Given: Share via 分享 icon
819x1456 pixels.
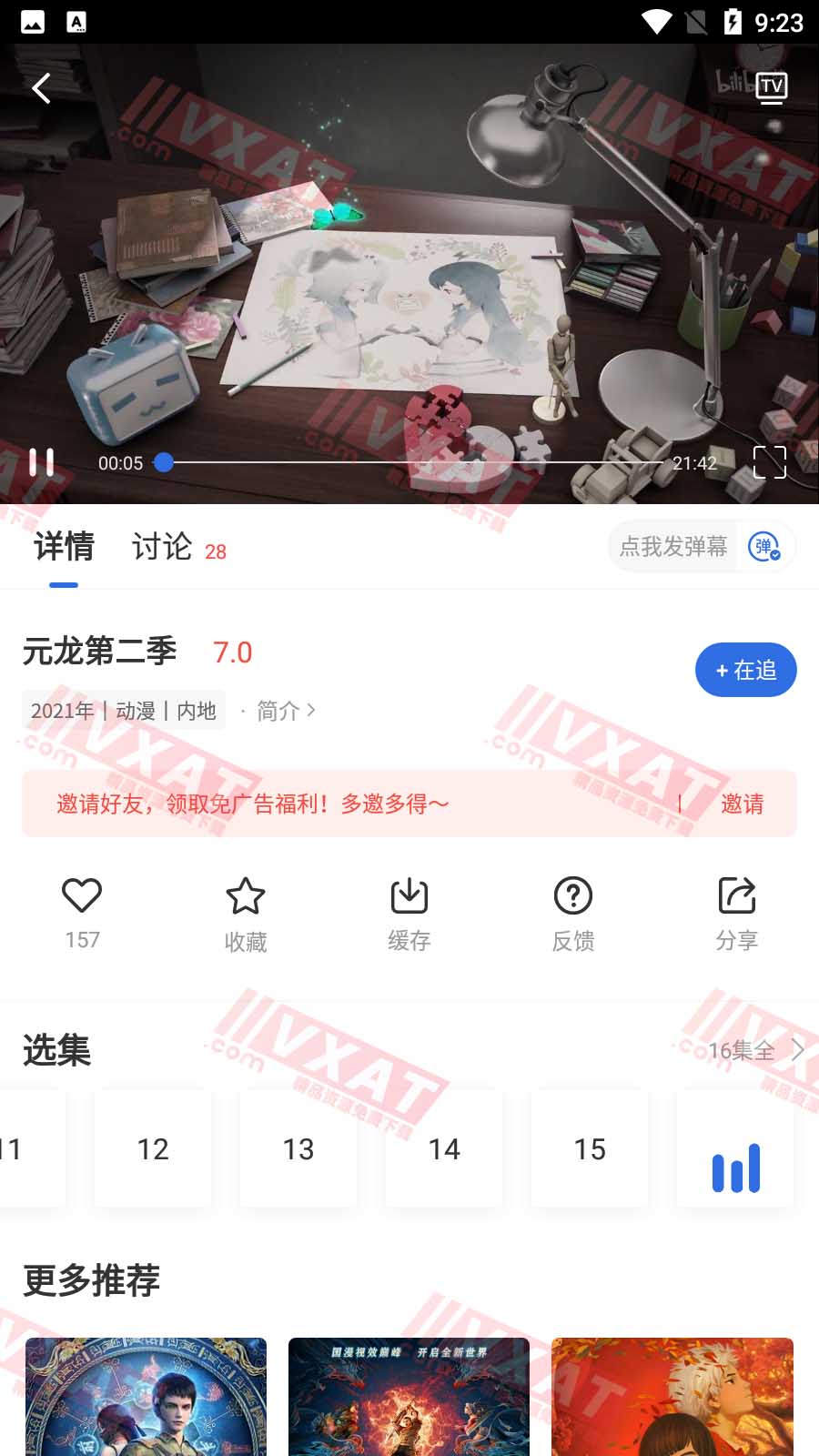Looking at the screenshot, I should point(737,896).
